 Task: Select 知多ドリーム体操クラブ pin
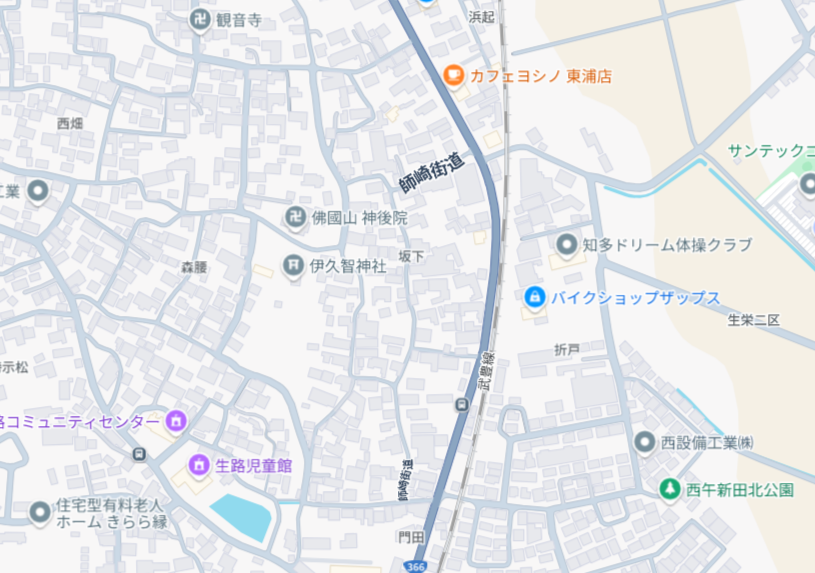567,244
